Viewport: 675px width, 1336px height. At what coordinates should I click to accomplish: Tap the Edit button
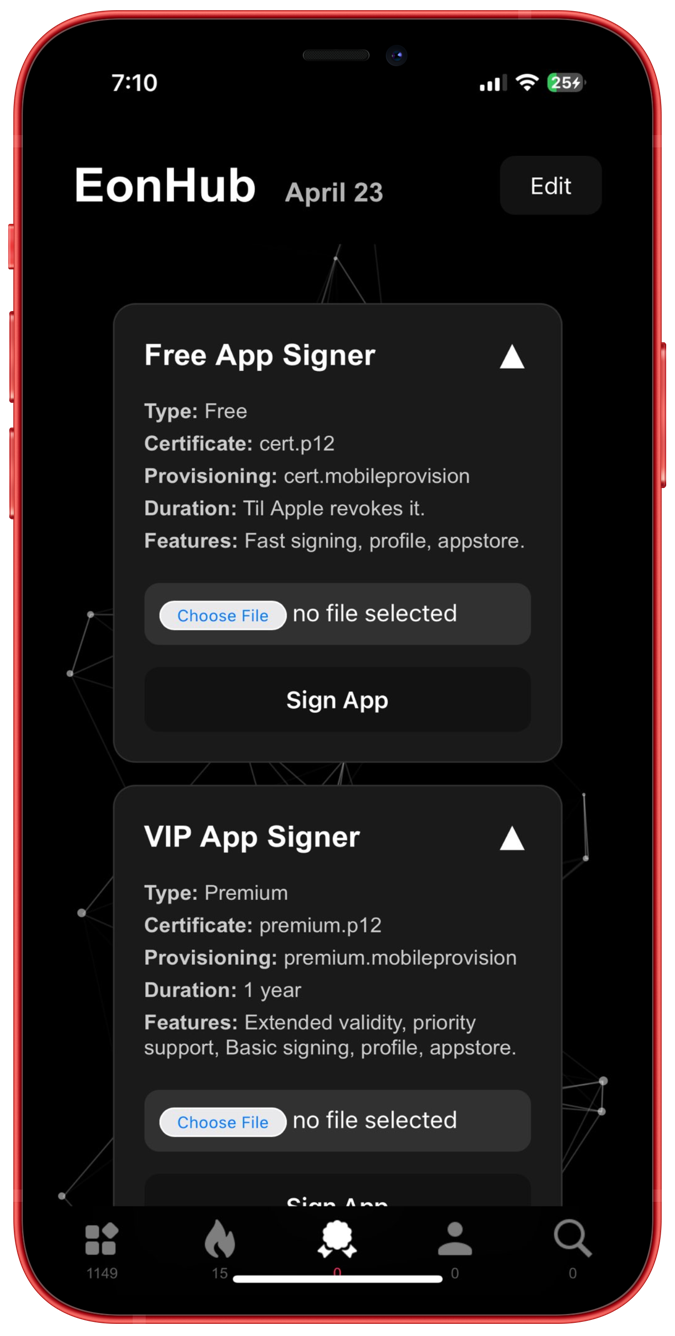tap(550, 186)
